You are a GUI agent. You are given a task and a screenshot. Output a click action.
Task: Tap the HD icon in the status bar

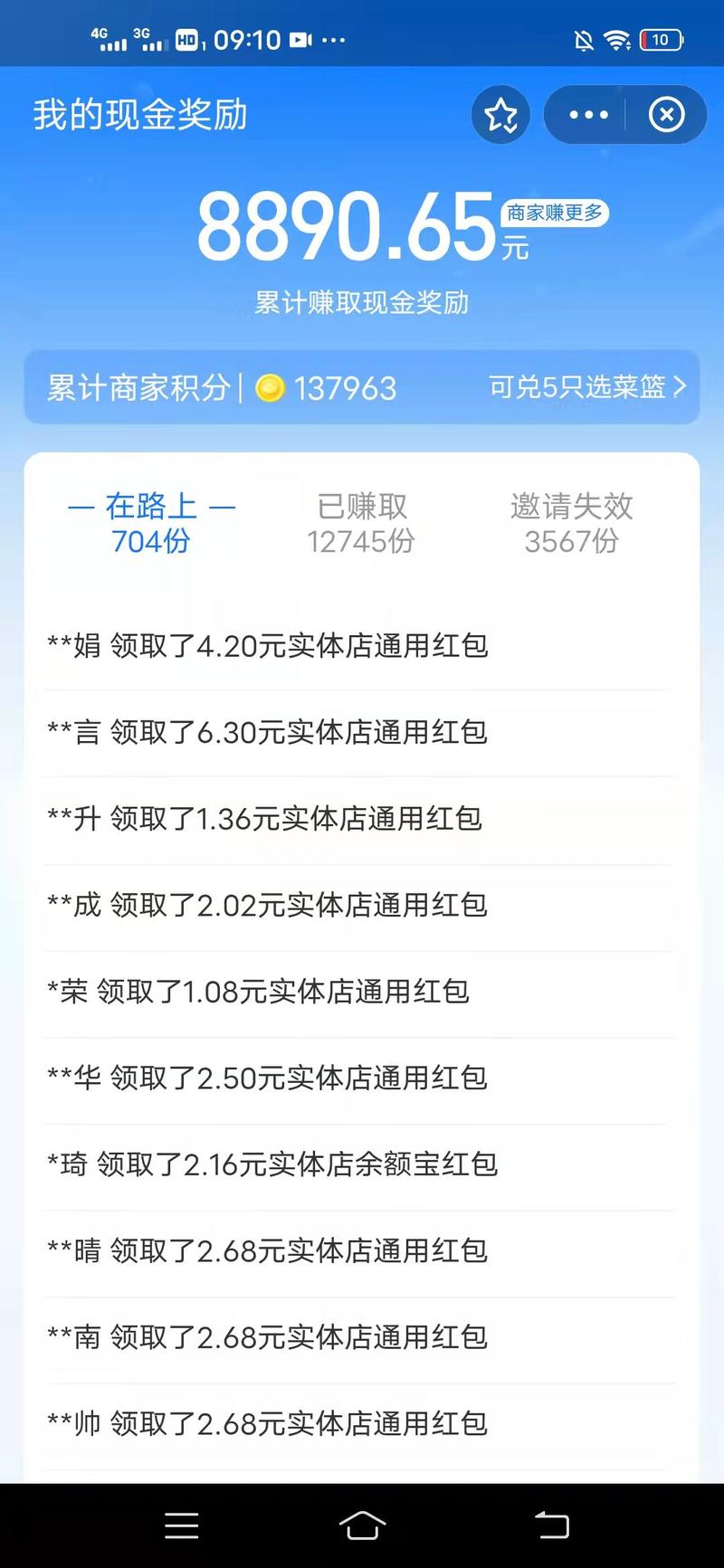[x=188, y=40]
